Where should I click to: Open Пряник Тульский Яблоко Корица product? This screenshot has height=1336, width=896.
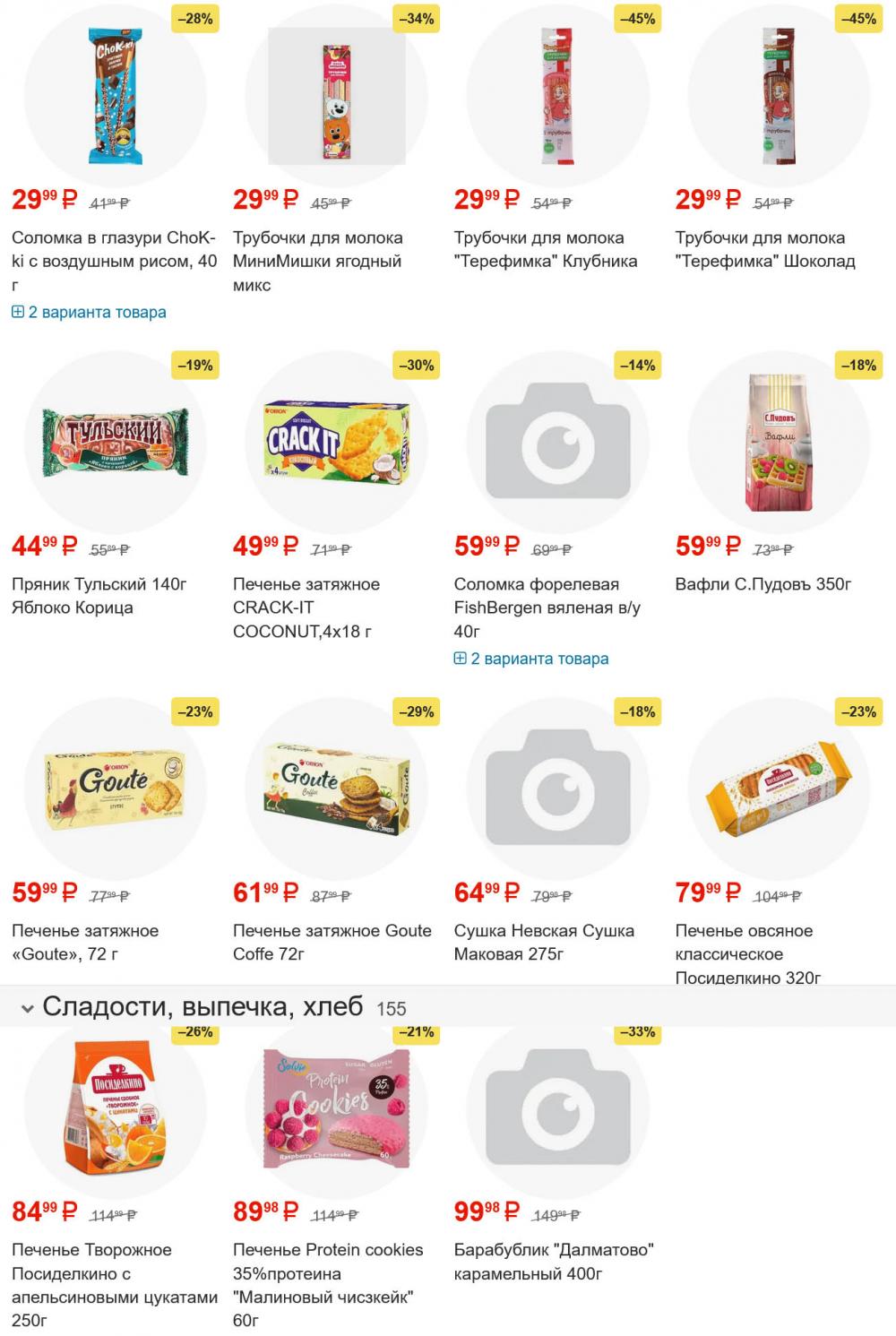point(99,595)
